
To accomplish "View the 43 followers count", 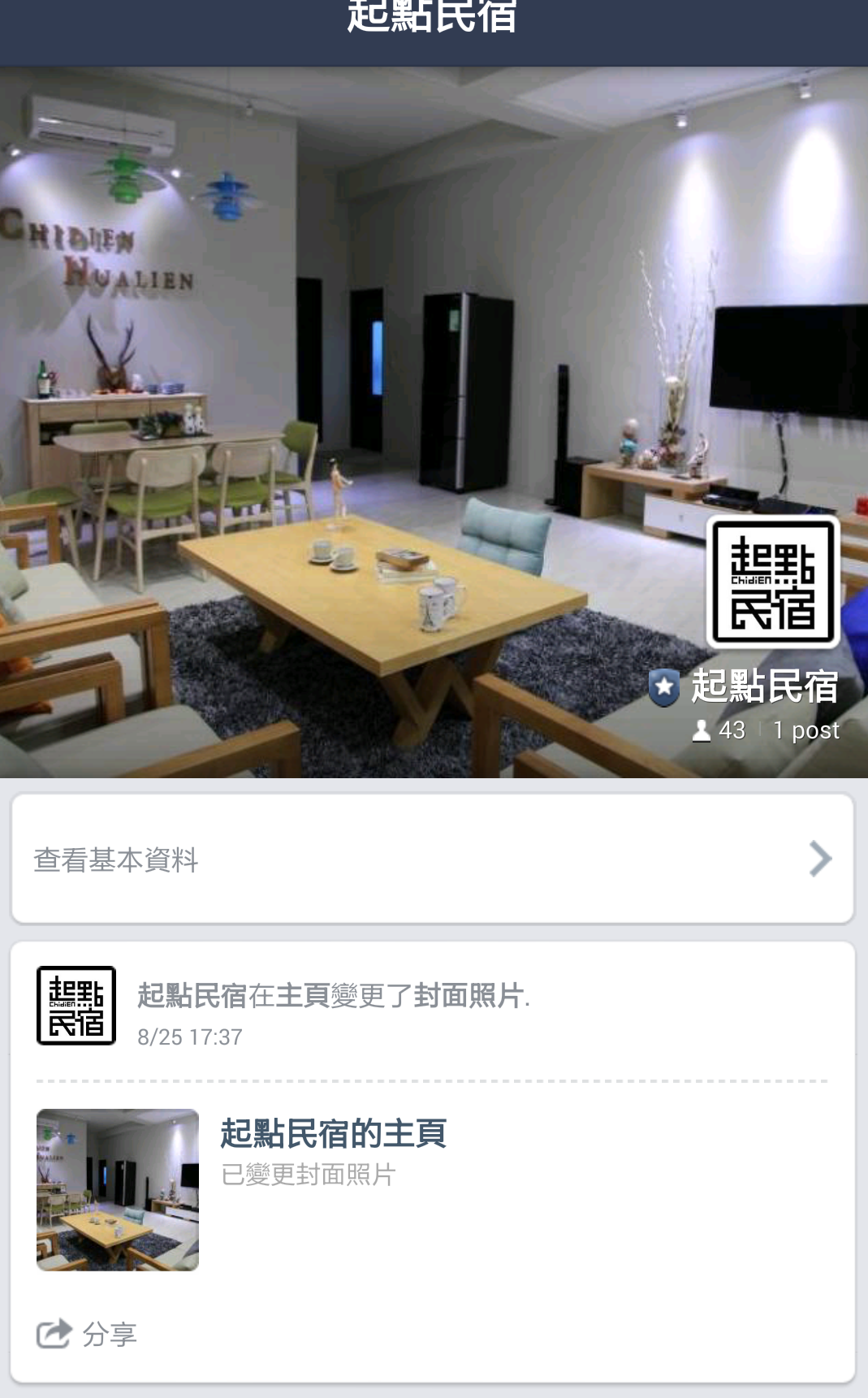I will [x=719, y=730].
